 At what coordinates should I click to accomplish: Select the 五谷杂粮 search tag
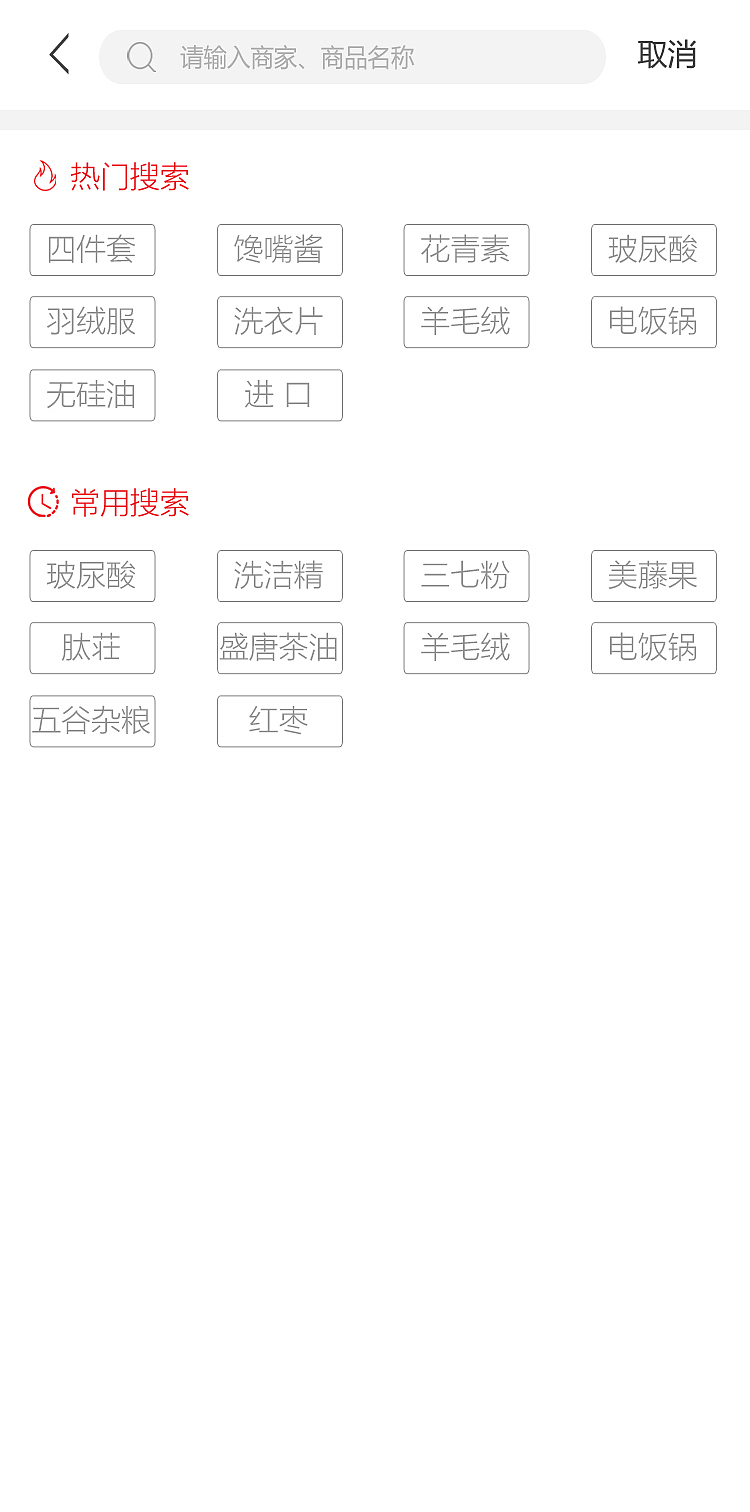pos(92,721)
